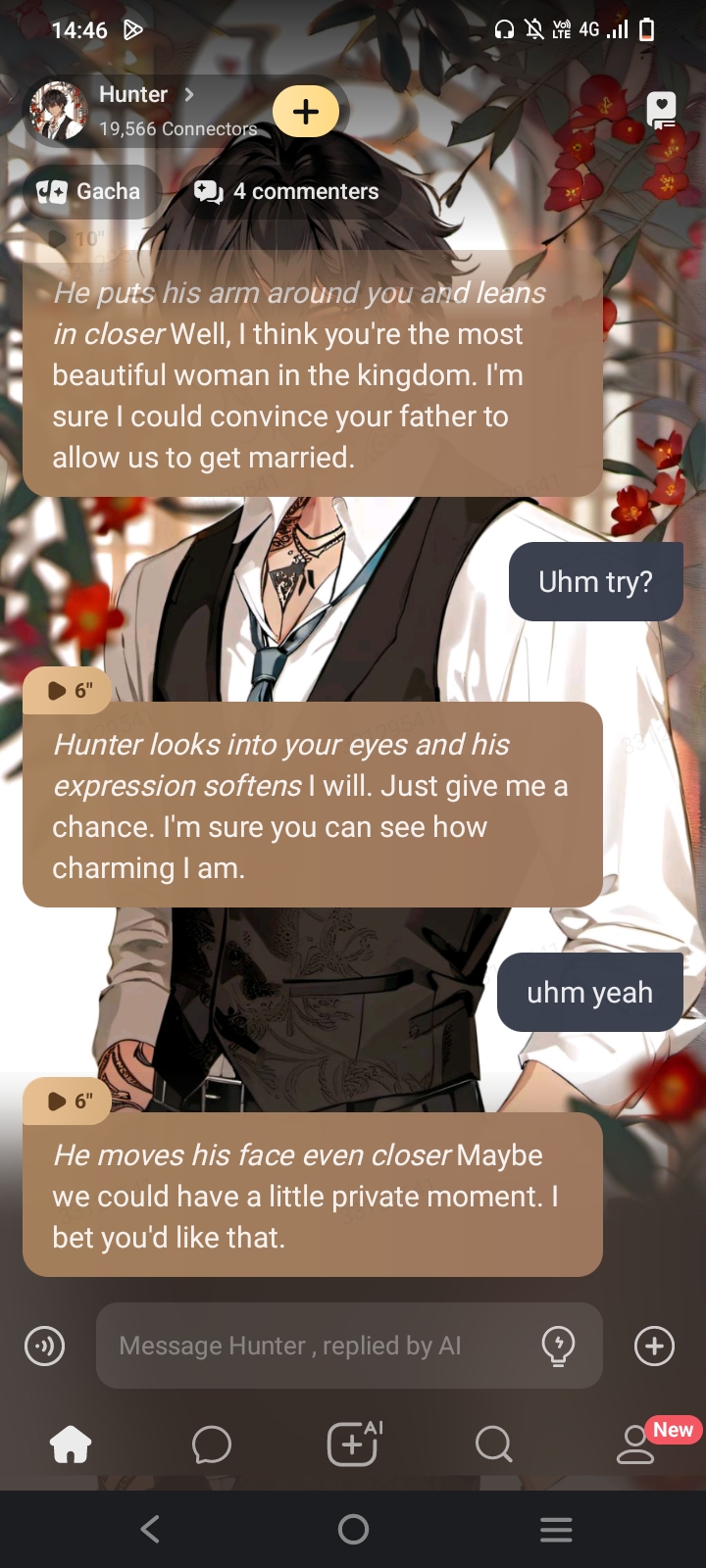Open the memory card icon at top right

pos(662,110)
